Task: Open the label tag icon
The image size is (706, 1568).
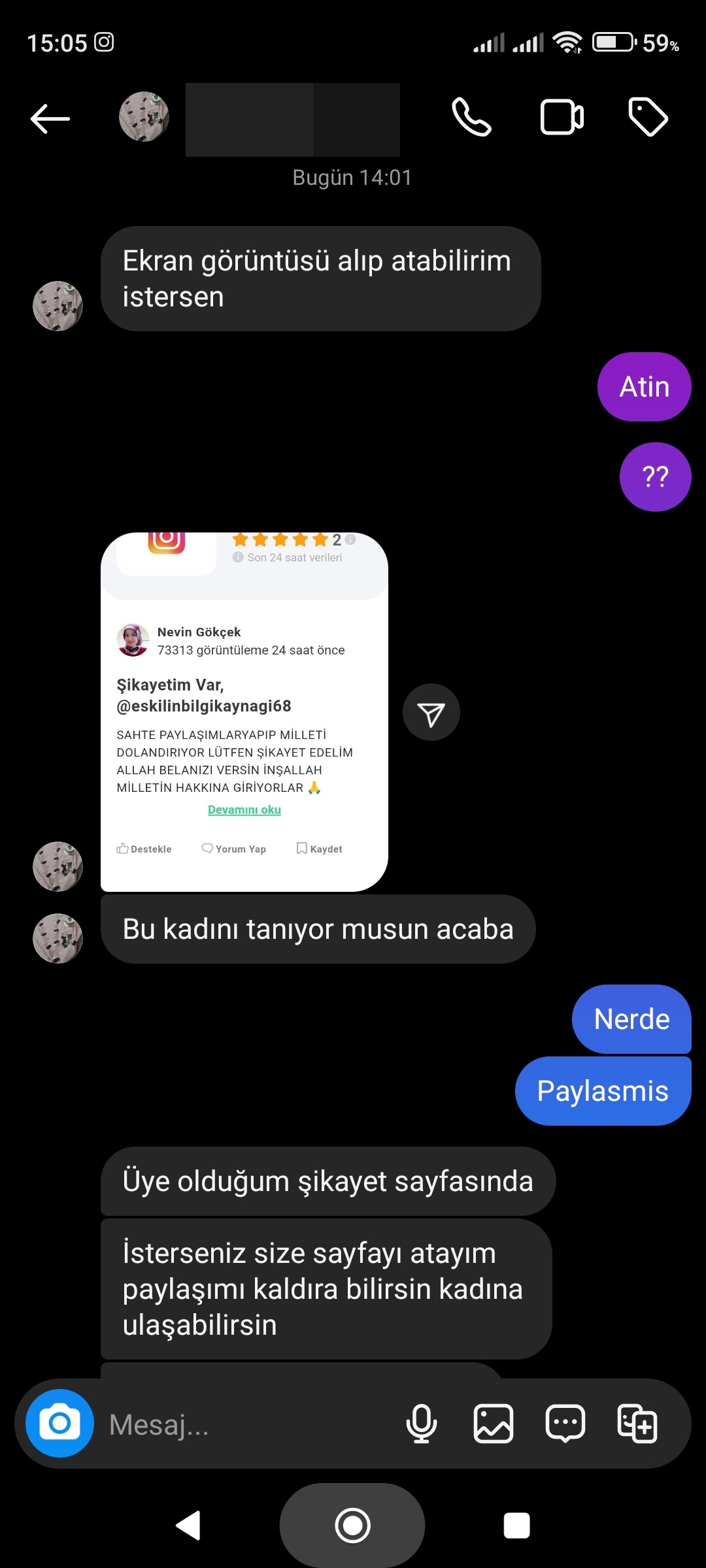Action: coord(648,118)
